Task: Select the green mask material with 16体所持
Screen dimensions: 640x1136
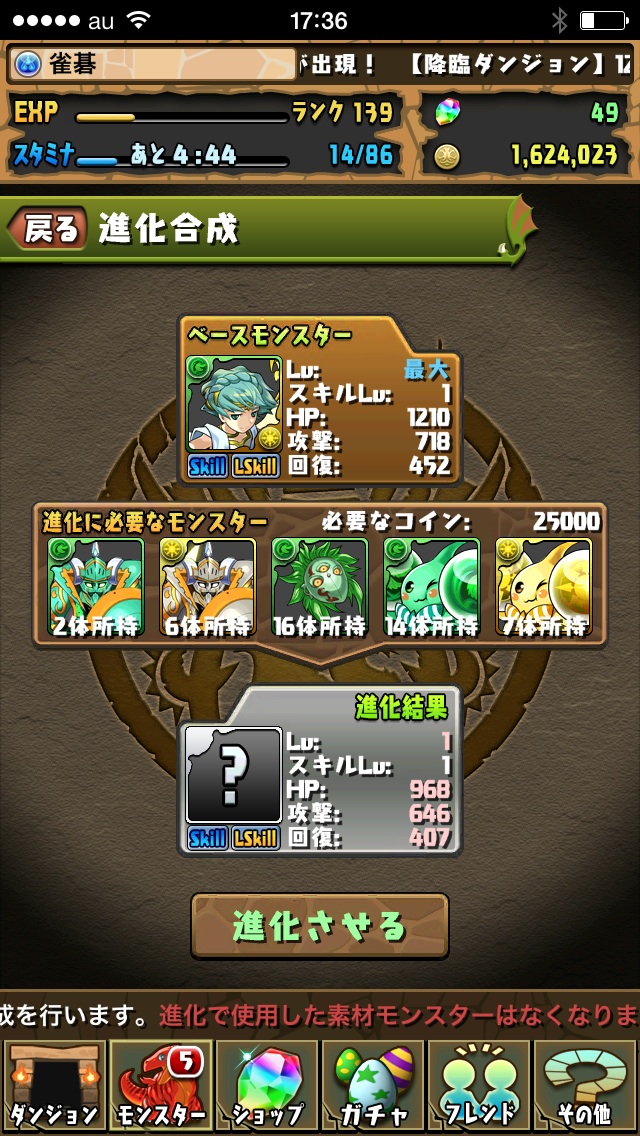Action: pyautogui.click(x=320, y=587)
